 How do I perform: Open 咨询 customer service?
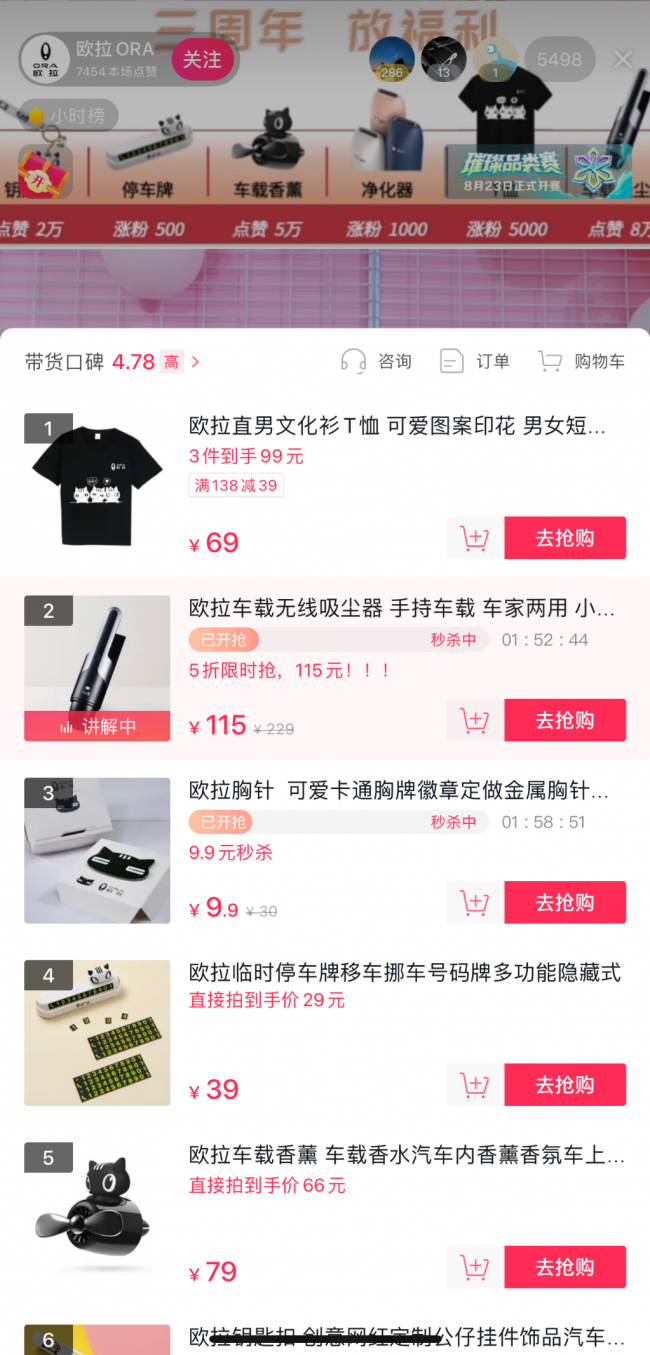point(376,361)
